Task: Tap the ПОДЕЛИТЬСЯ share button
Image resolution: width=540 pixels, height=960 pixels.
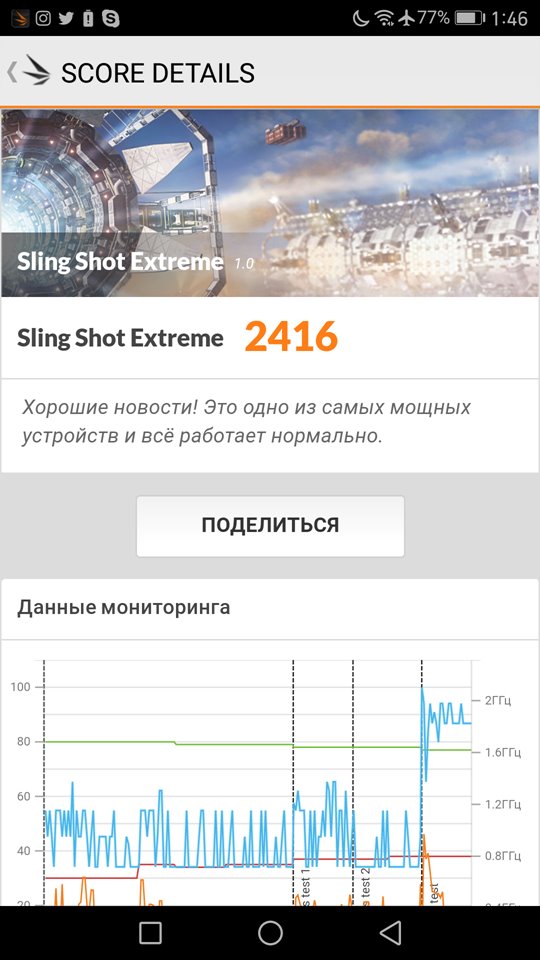Action: [270, 526]
